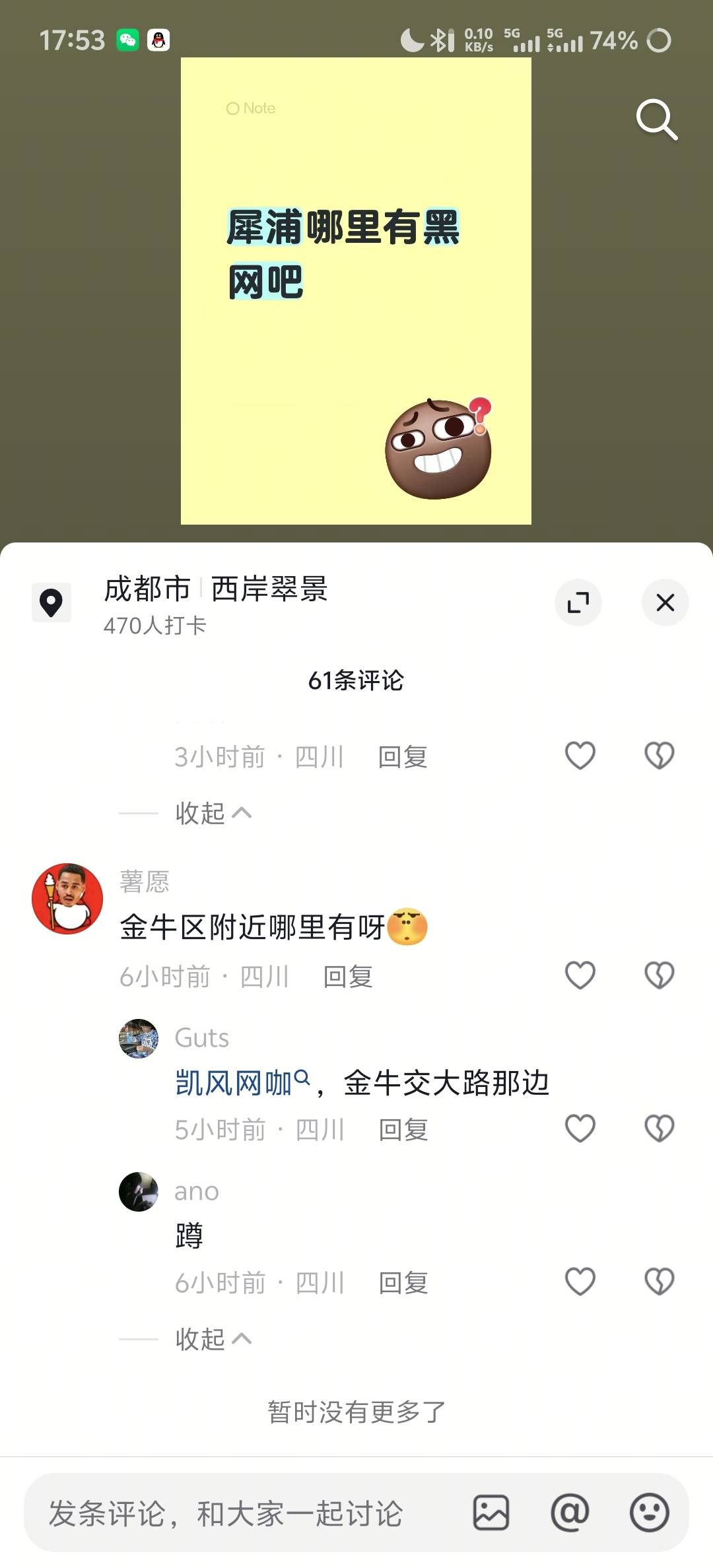Dislike 薯愿's comment
Viewport: 713px width, 1568px height.
[x=659, y=975]
